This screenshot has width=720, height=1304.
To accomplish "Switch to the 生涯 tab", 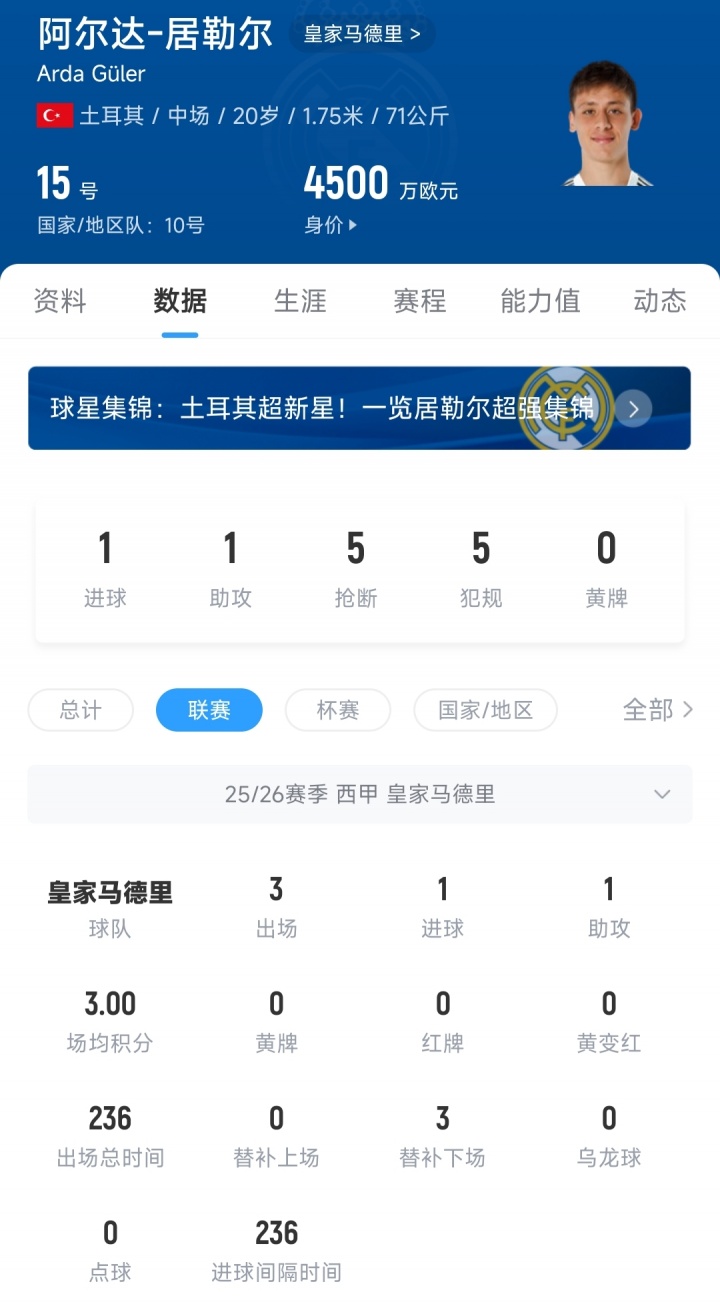I will point(300,301).
